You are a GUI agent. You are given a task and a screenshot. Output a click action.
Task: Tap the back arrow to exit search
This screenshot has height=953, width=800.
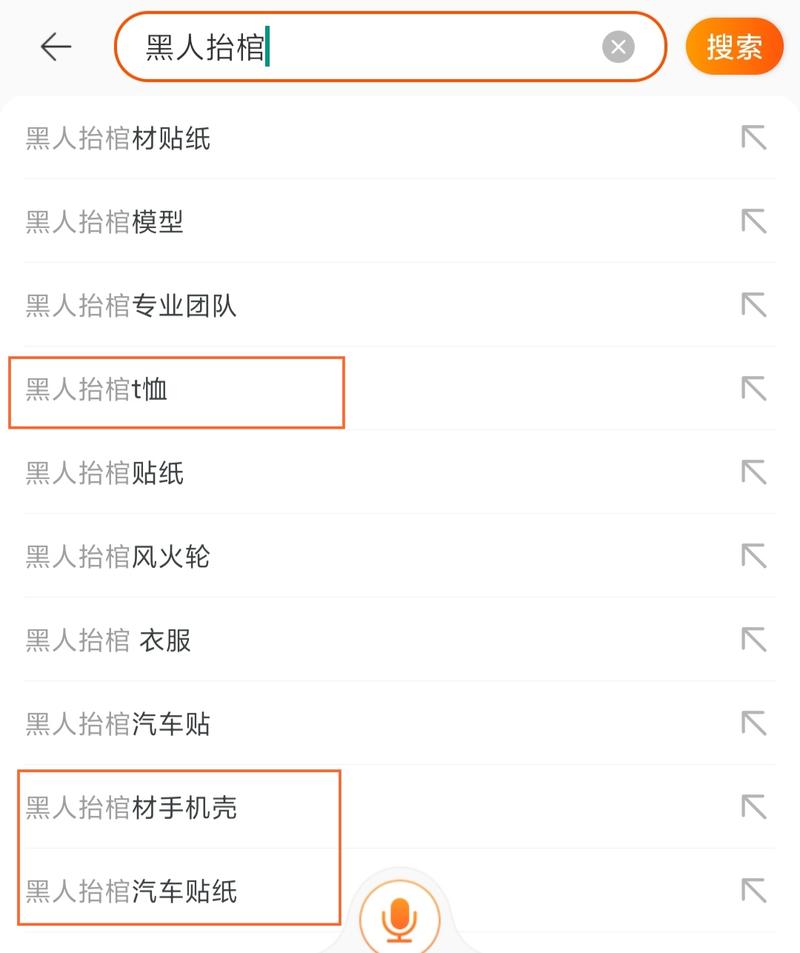56,46
